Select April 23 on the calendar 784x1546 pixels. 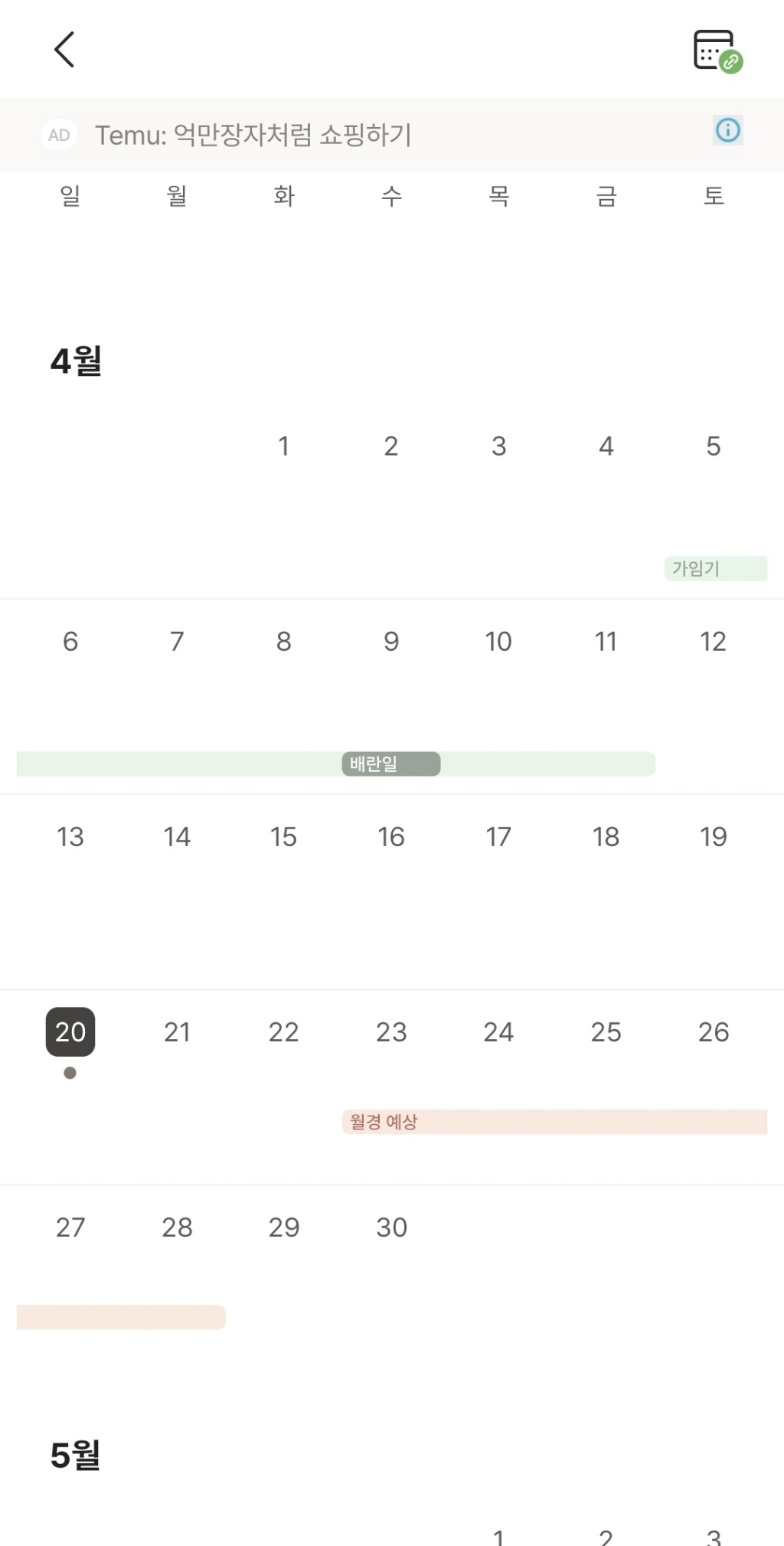click(x=391, y=1032)
